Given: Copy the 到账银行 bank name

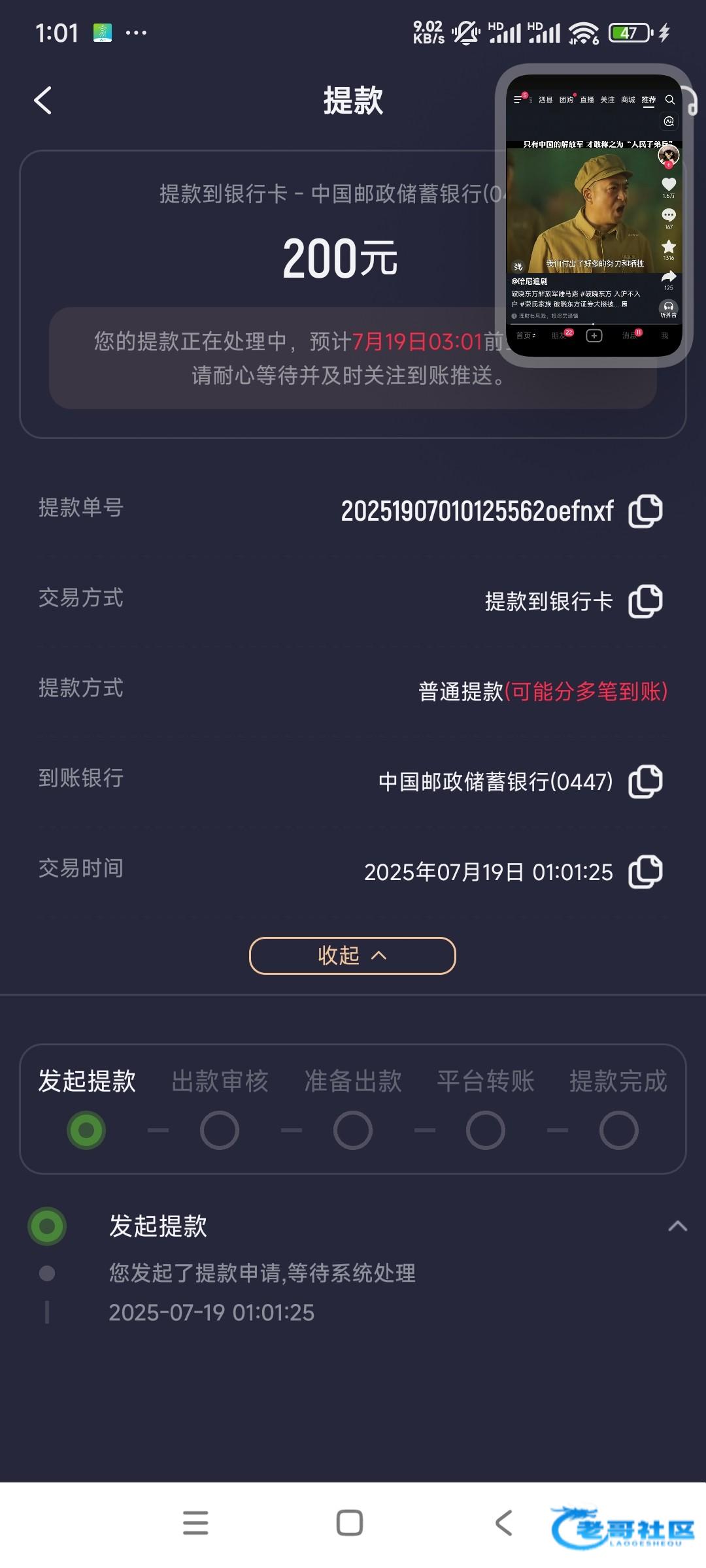Looking at the screenshot, I should 645,781.
